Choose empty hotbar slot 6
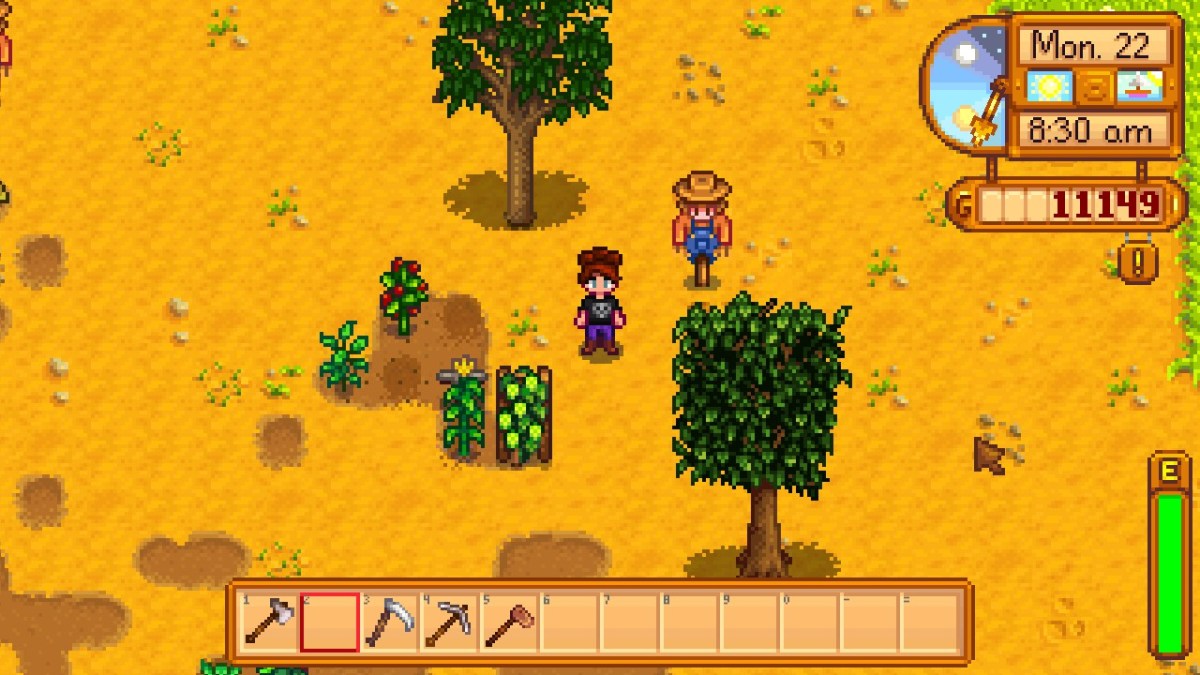Image resolution: width=1200 pixels, height=675 pixels. (569, 622)
